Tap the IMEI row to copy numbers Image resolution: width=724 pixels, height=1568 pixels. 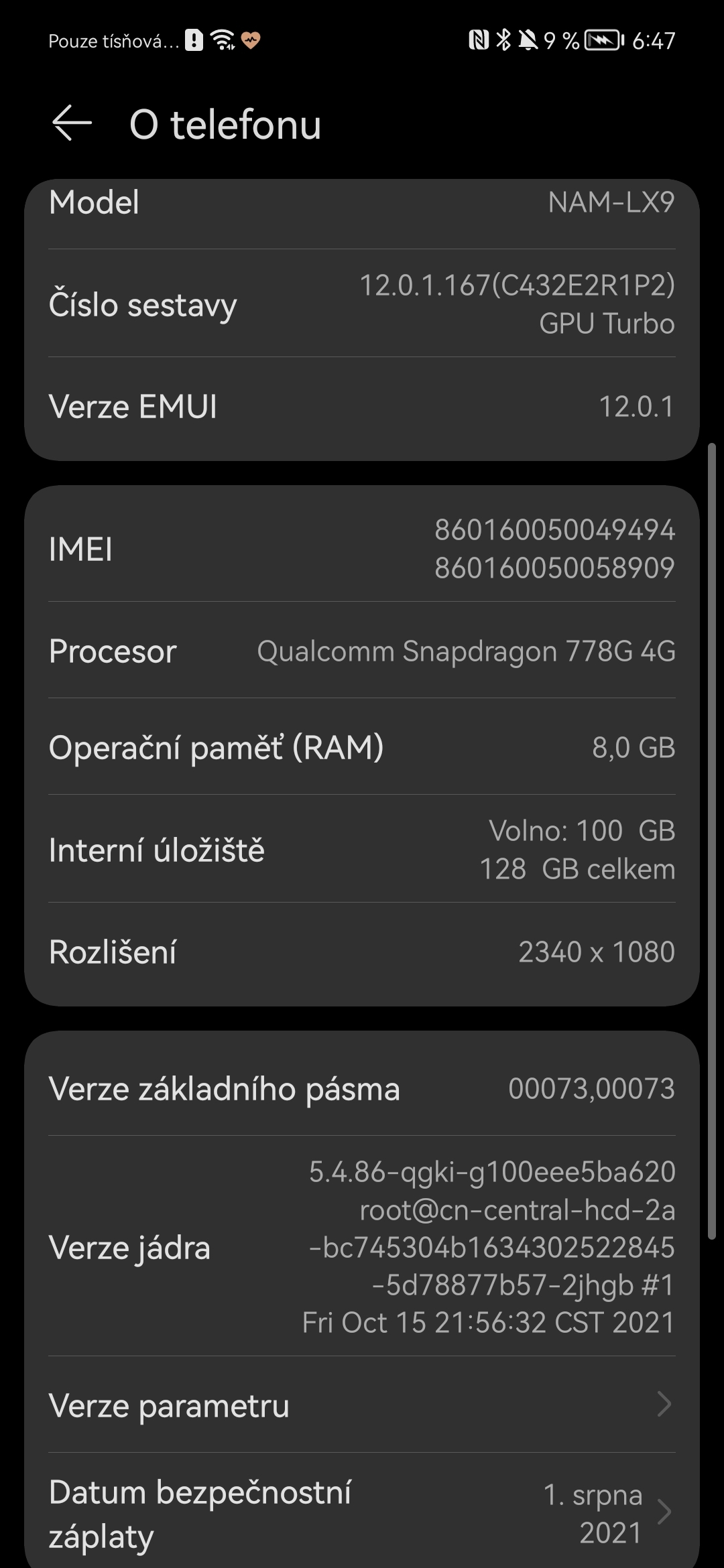pyautogui.click(x=362, y=549)
